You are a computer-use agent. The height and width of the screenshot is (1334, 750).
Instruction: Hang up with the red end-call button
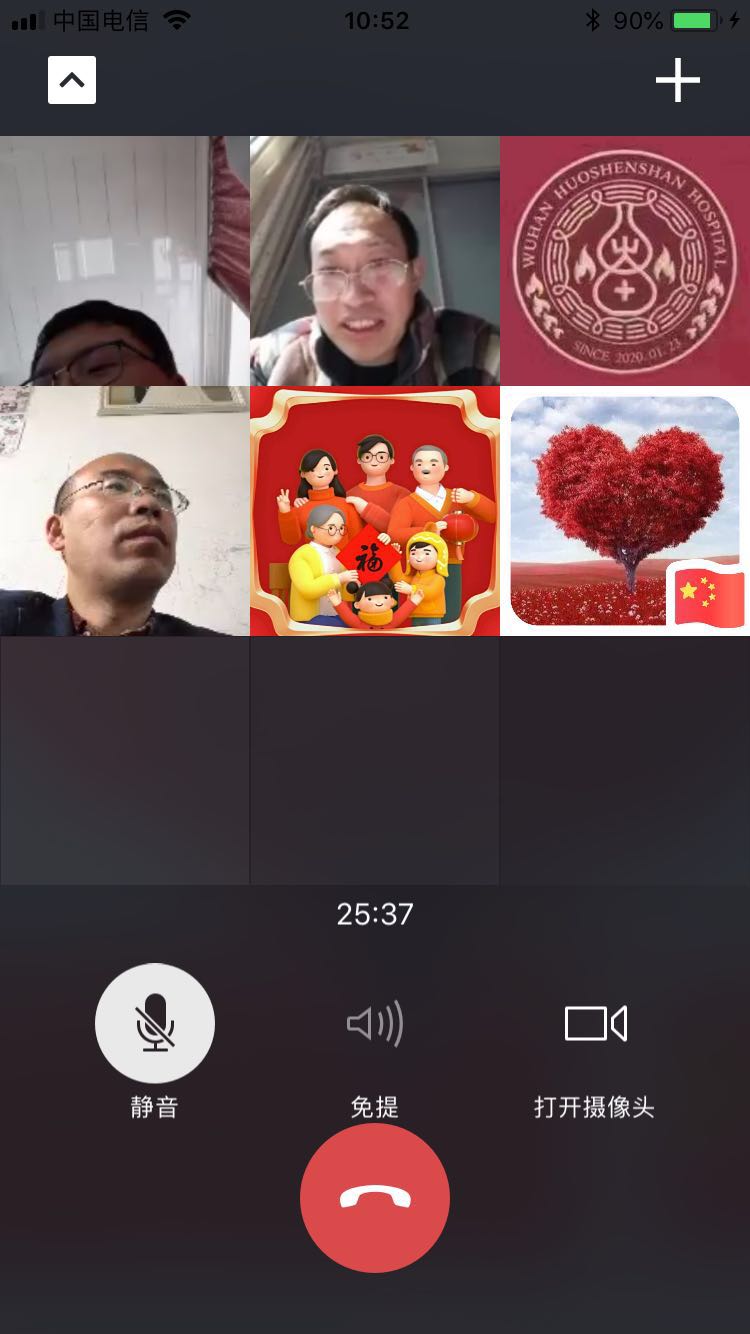375,1197
